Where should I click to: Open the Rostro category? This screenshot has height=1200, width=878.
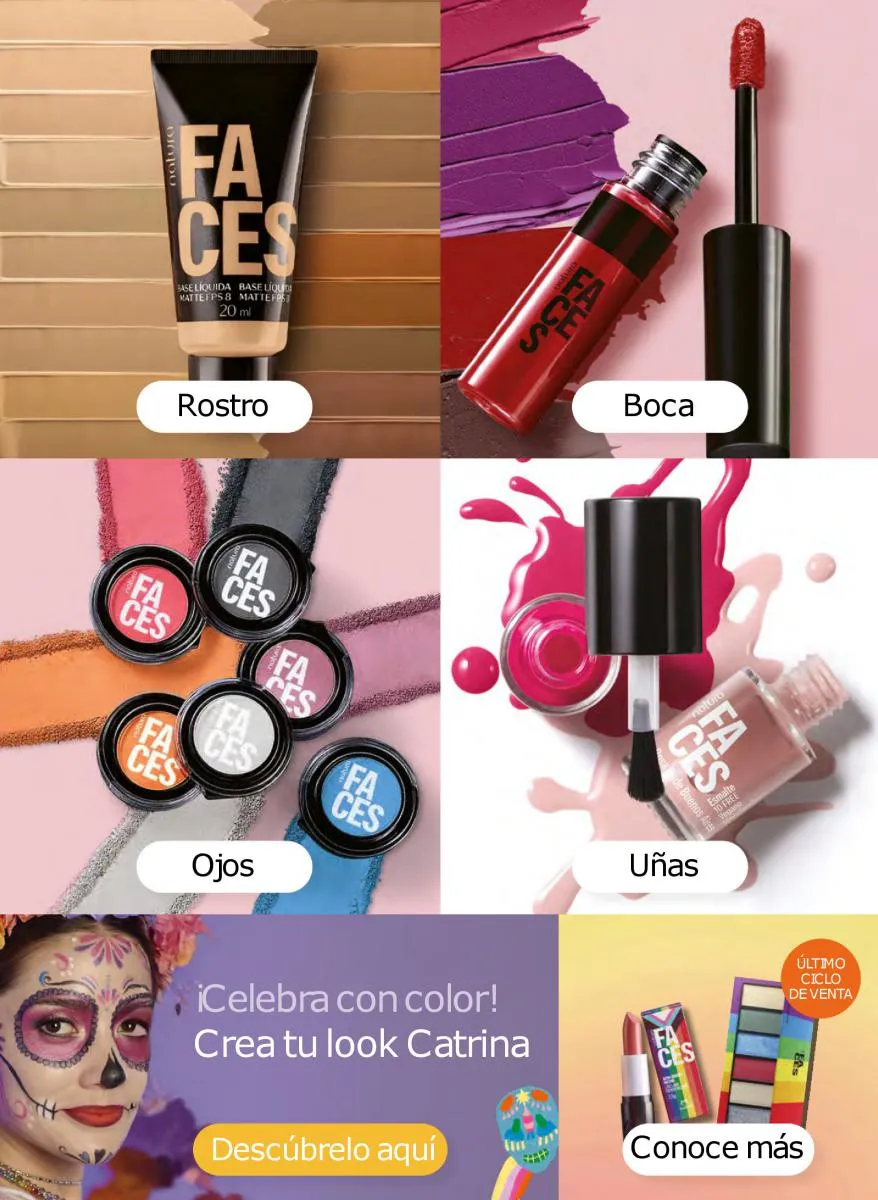click(x=223, y=406)
